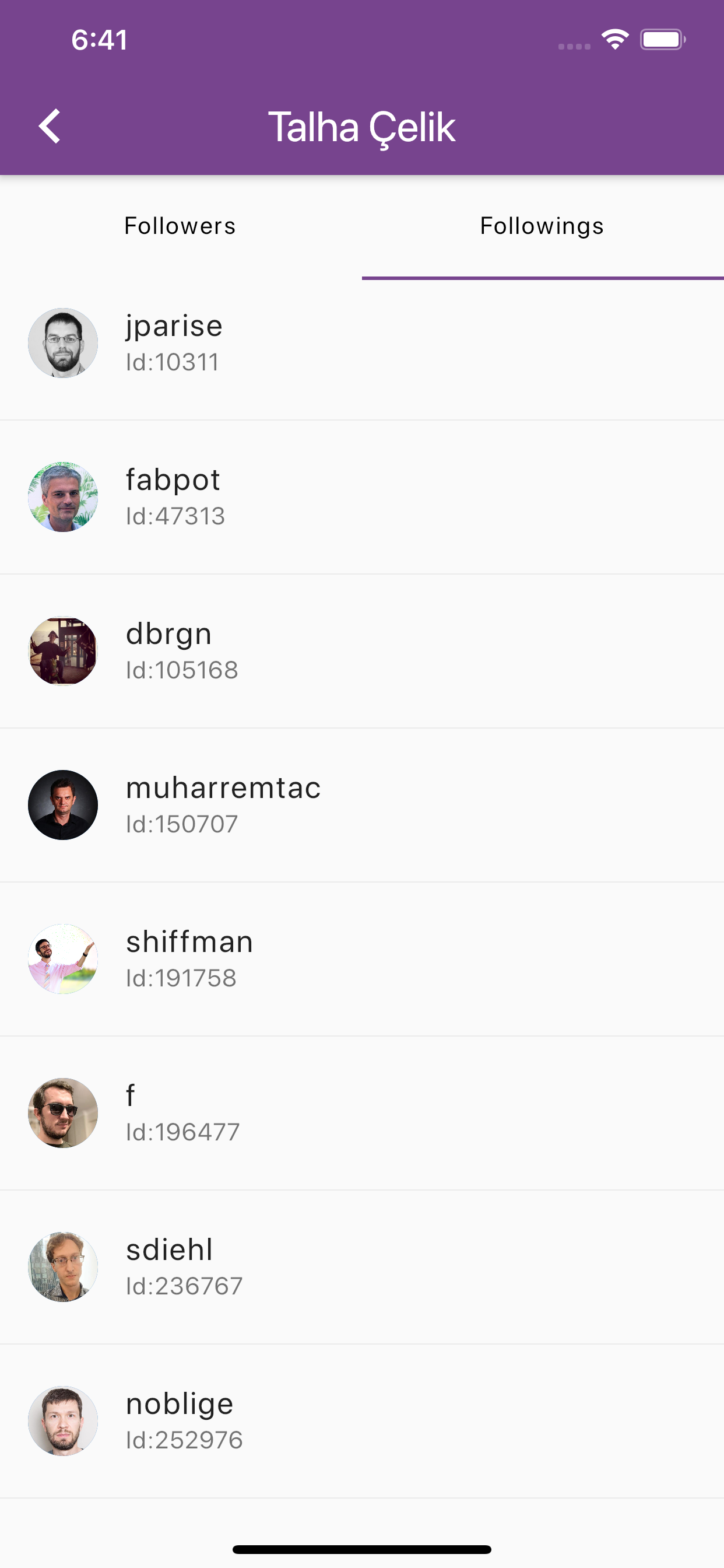Switch to the Followers tab
The image size is (724, 1568).
click(181, 227)
